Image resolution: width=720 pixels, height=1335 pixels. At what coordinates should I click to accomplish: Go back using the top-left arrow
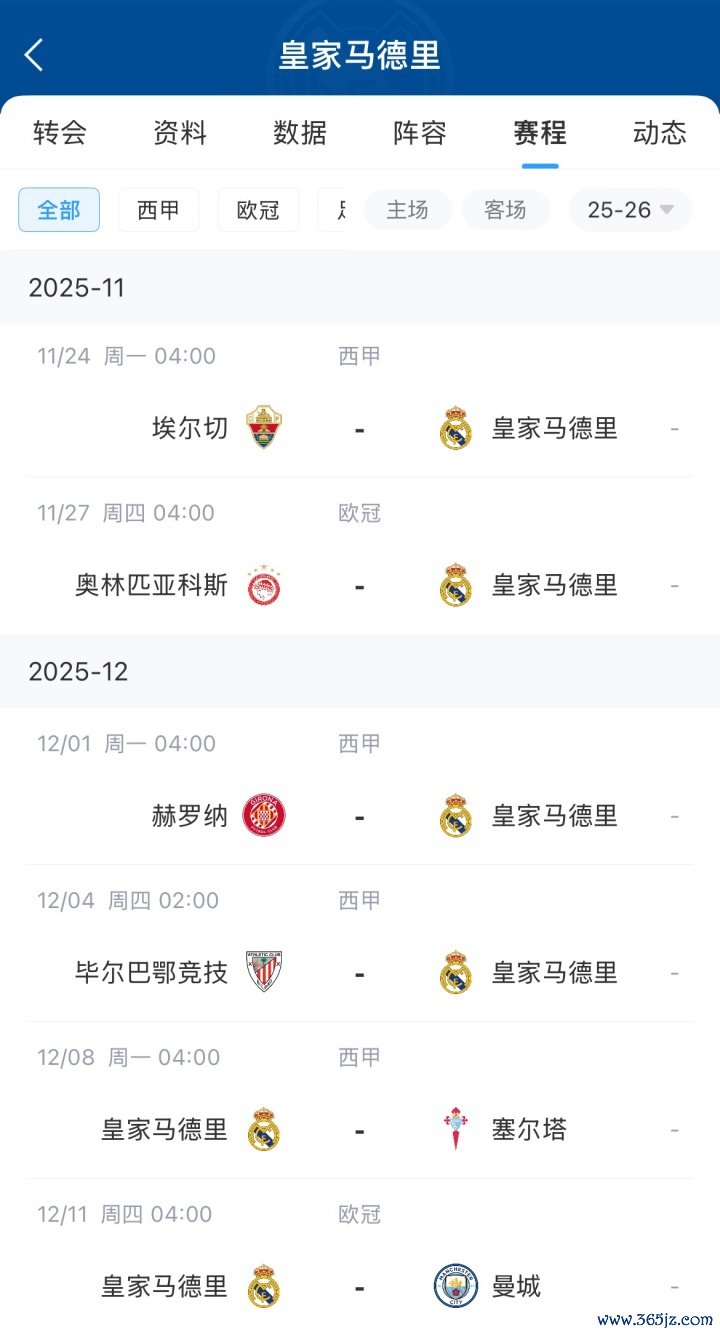[x=34, y=55]
